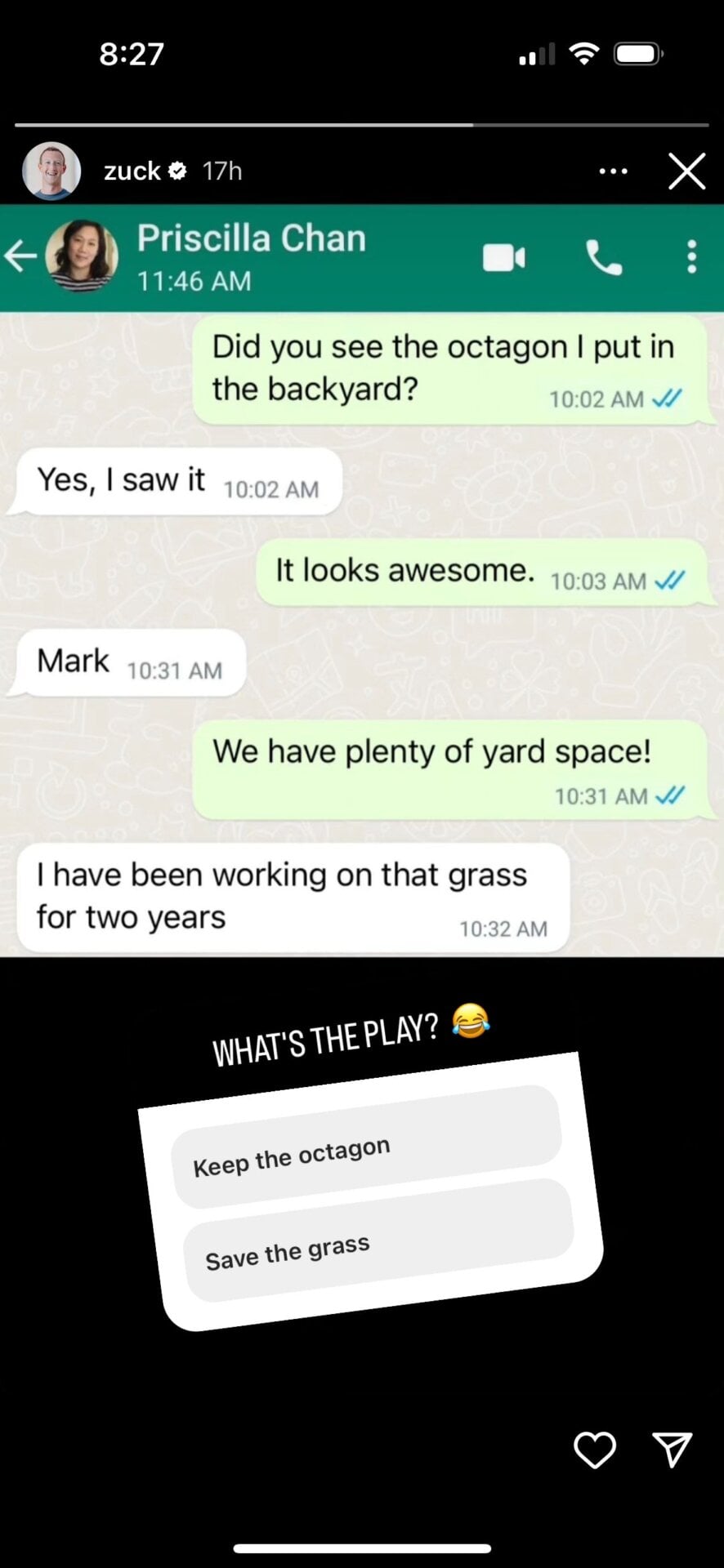
Task: Tap the verified badge next to zuck
Action: (178, 170)
